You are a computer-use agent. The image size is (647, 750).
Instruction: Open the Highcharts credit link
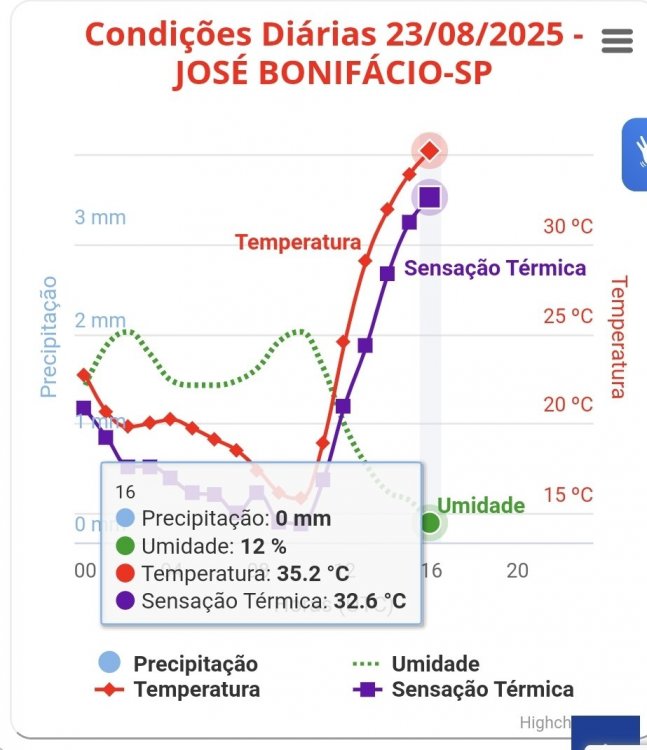545,722
